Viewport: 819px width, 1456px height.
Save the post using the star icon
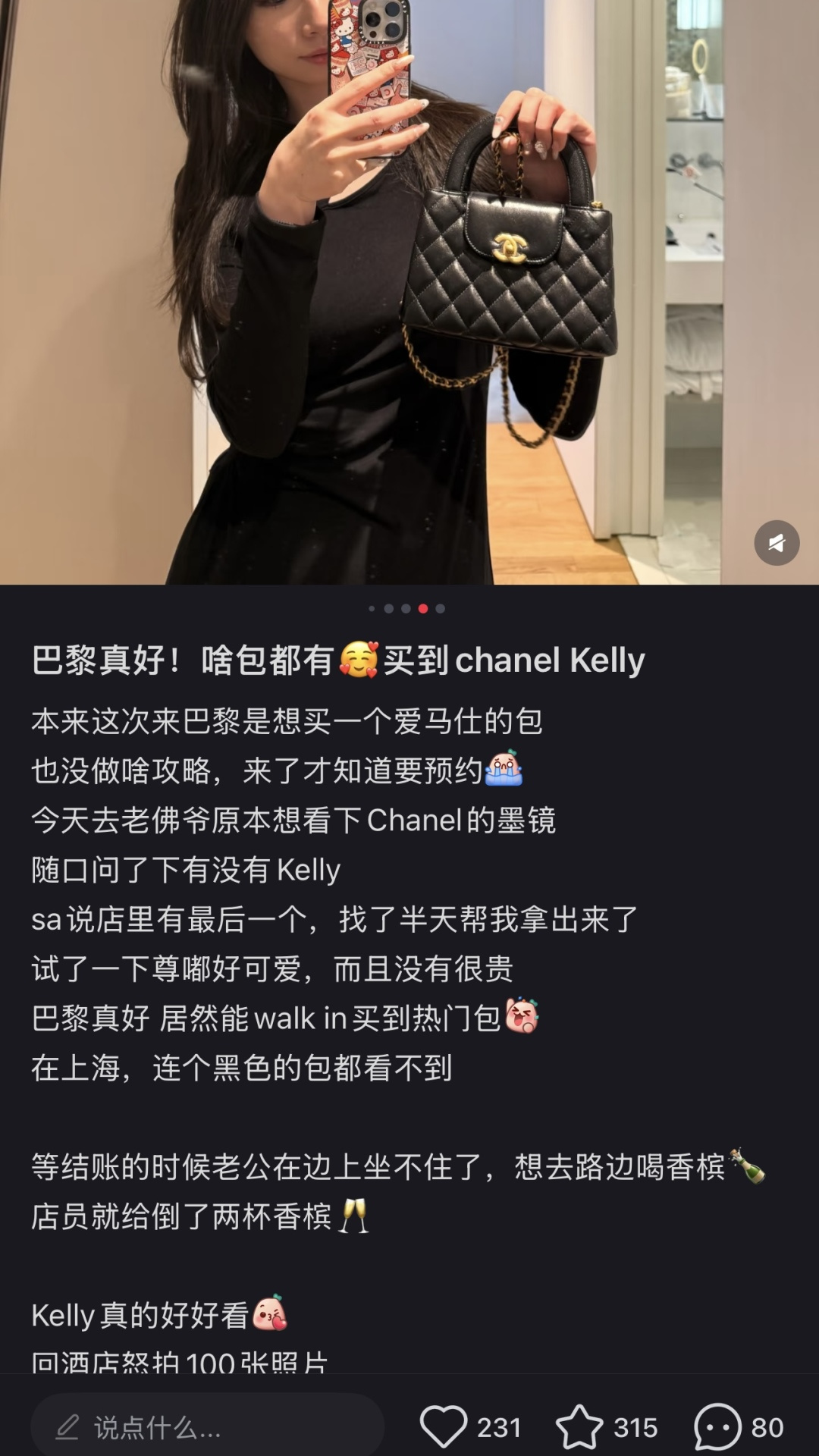579,1426
